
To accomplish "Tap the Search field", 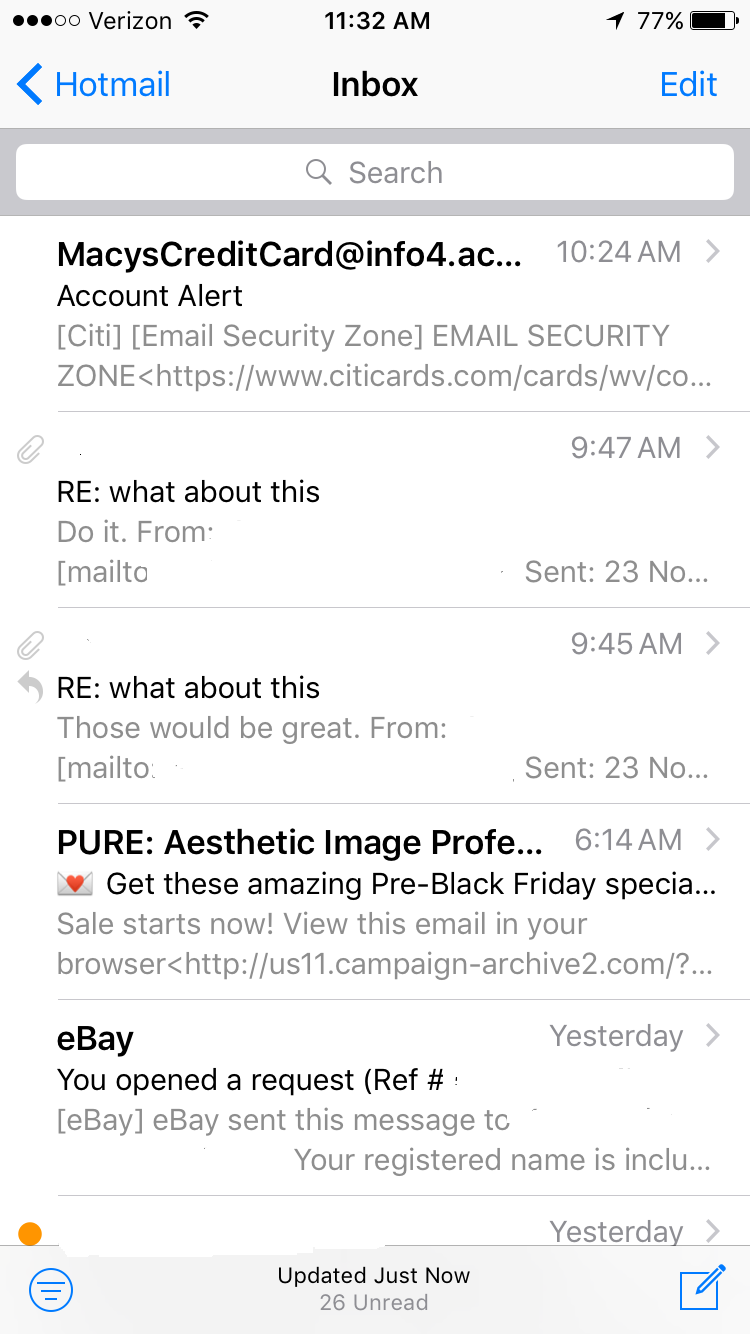I will click(375, 172).
